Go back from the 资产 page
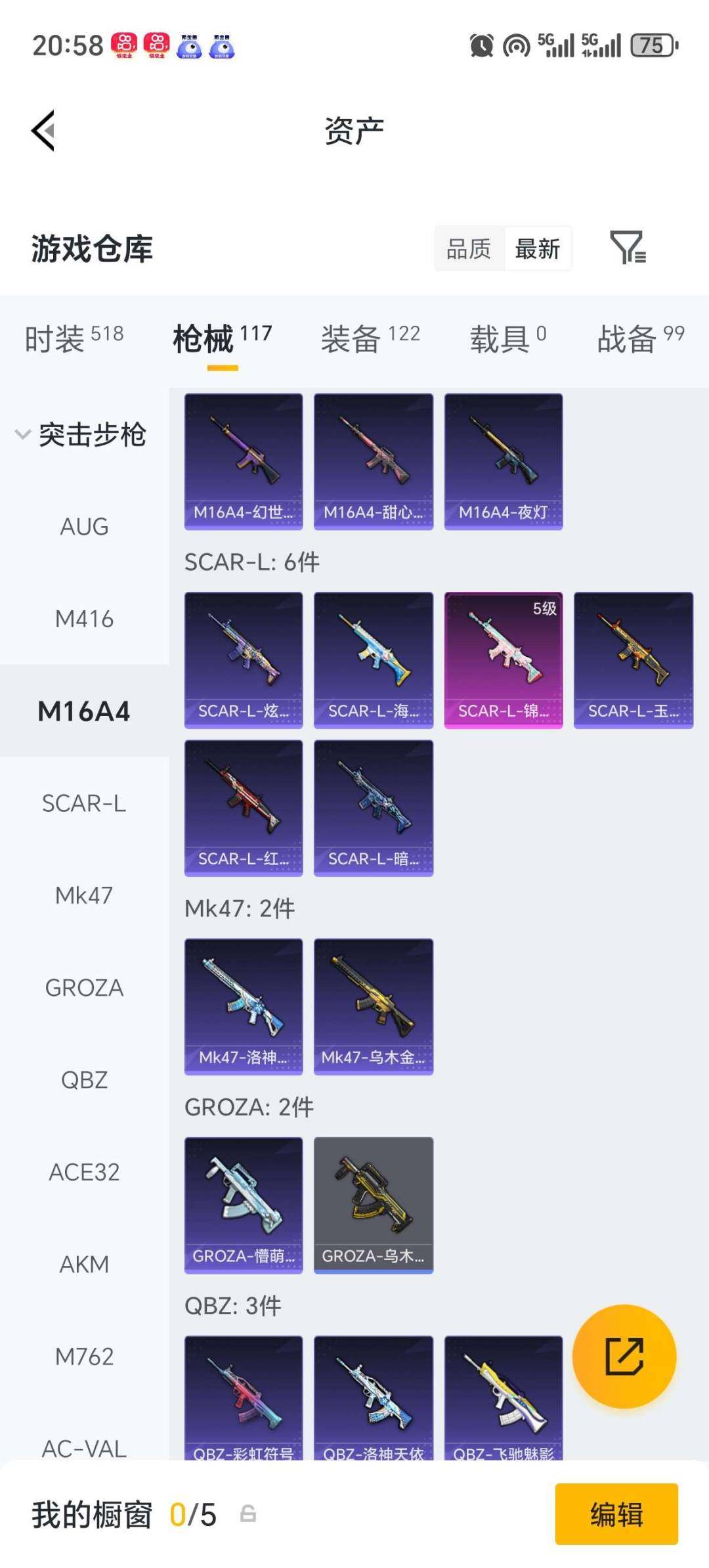Screen dimensions: 709x1568 44,131
